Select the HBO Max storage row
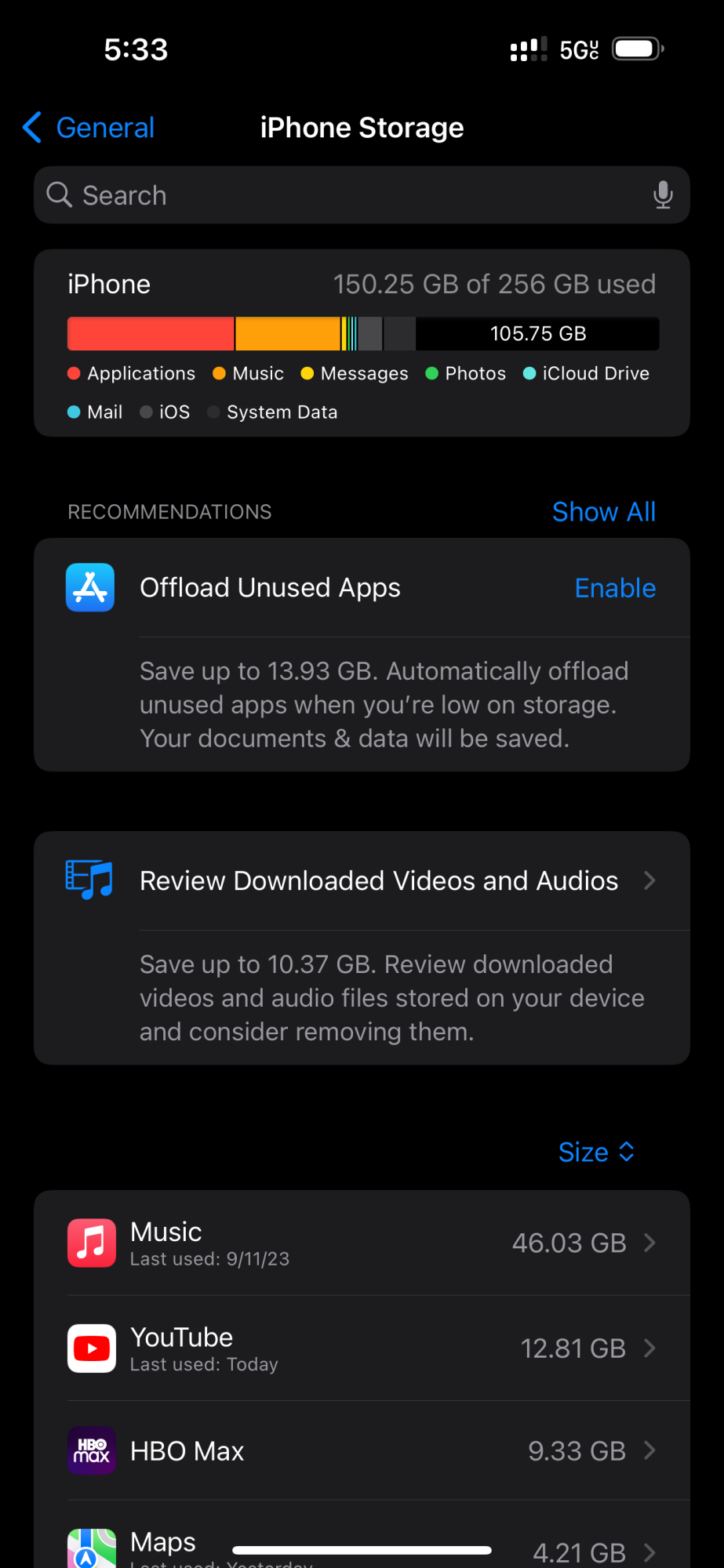 pos(362,1451)
